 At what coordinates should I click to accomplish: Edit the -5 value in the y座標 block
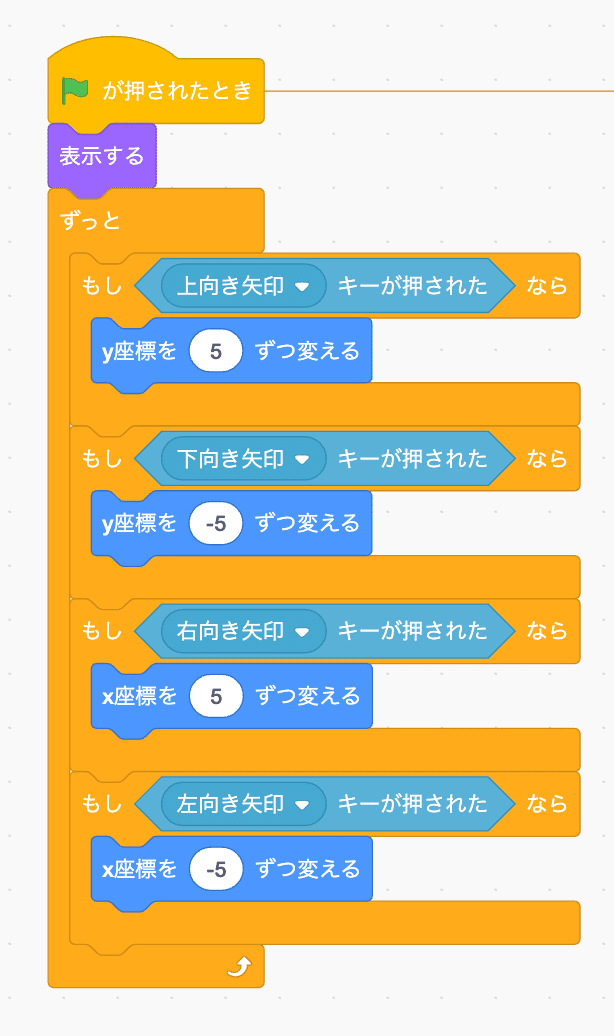[215, 524]
